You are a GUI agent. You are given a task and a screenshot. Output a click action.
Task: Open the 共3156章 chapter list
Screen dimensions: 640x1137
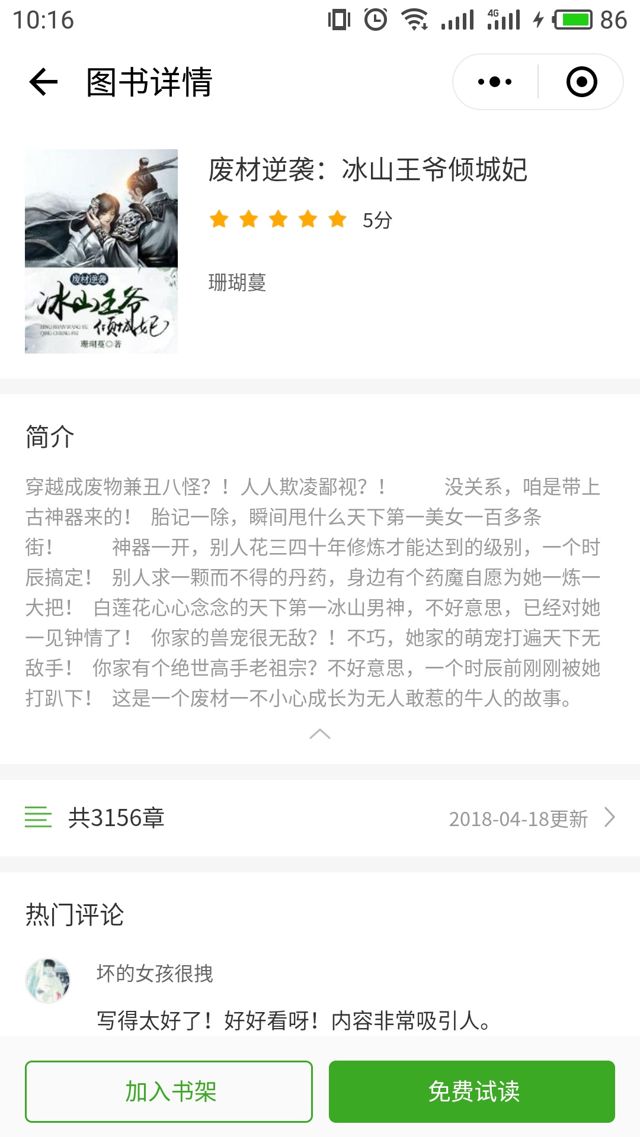pyautogui.click(x=320, y=818)
